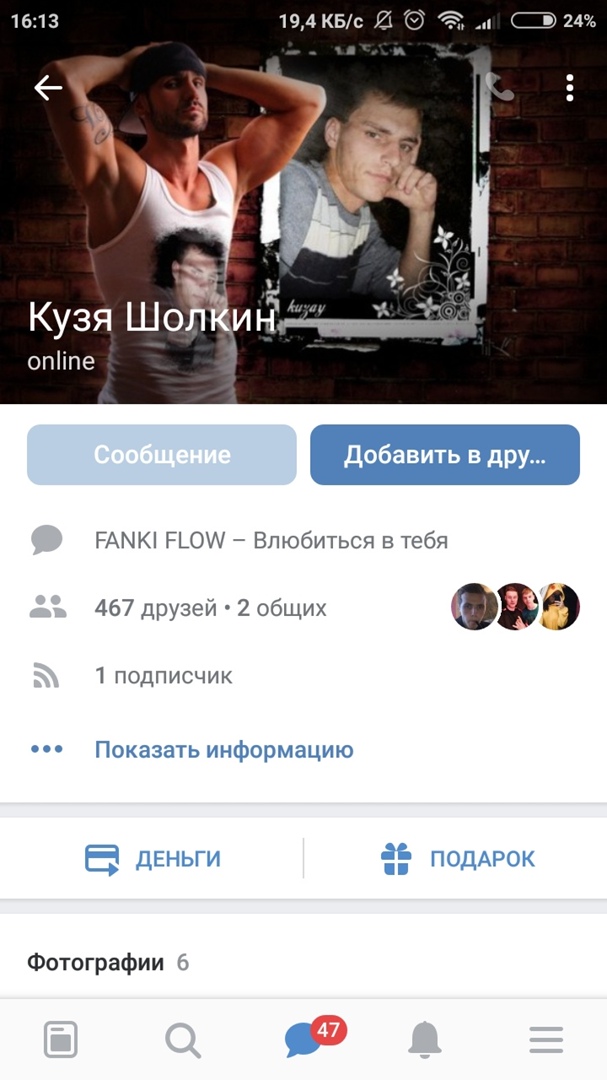The height and width of the screenshot is (1080, 607).
Task: Switch to the news feed tab
Action: (60, 1041)
